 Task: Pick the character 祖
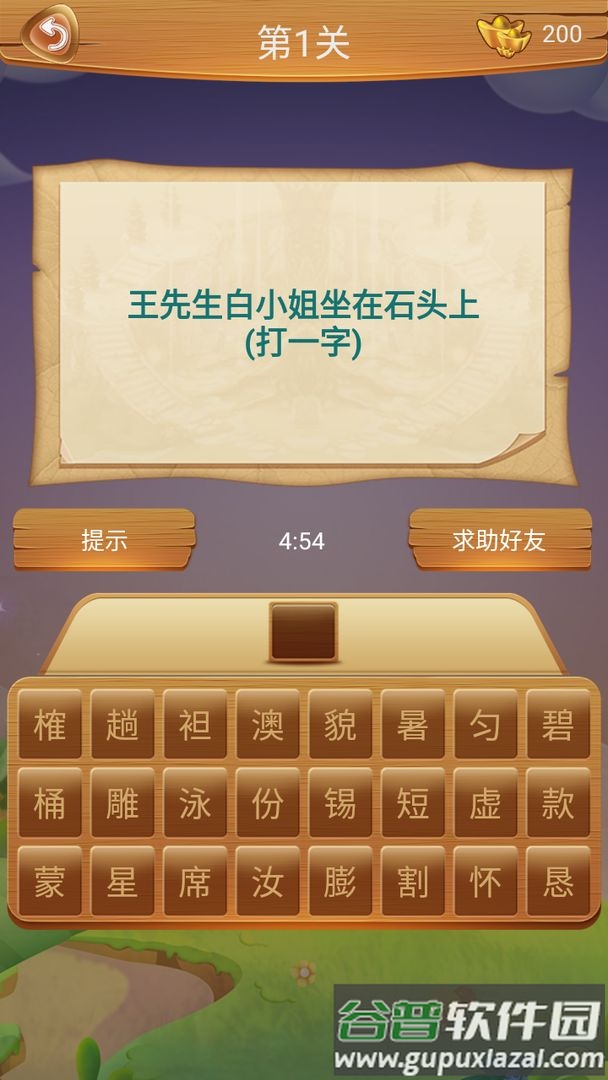click(195, 726)
